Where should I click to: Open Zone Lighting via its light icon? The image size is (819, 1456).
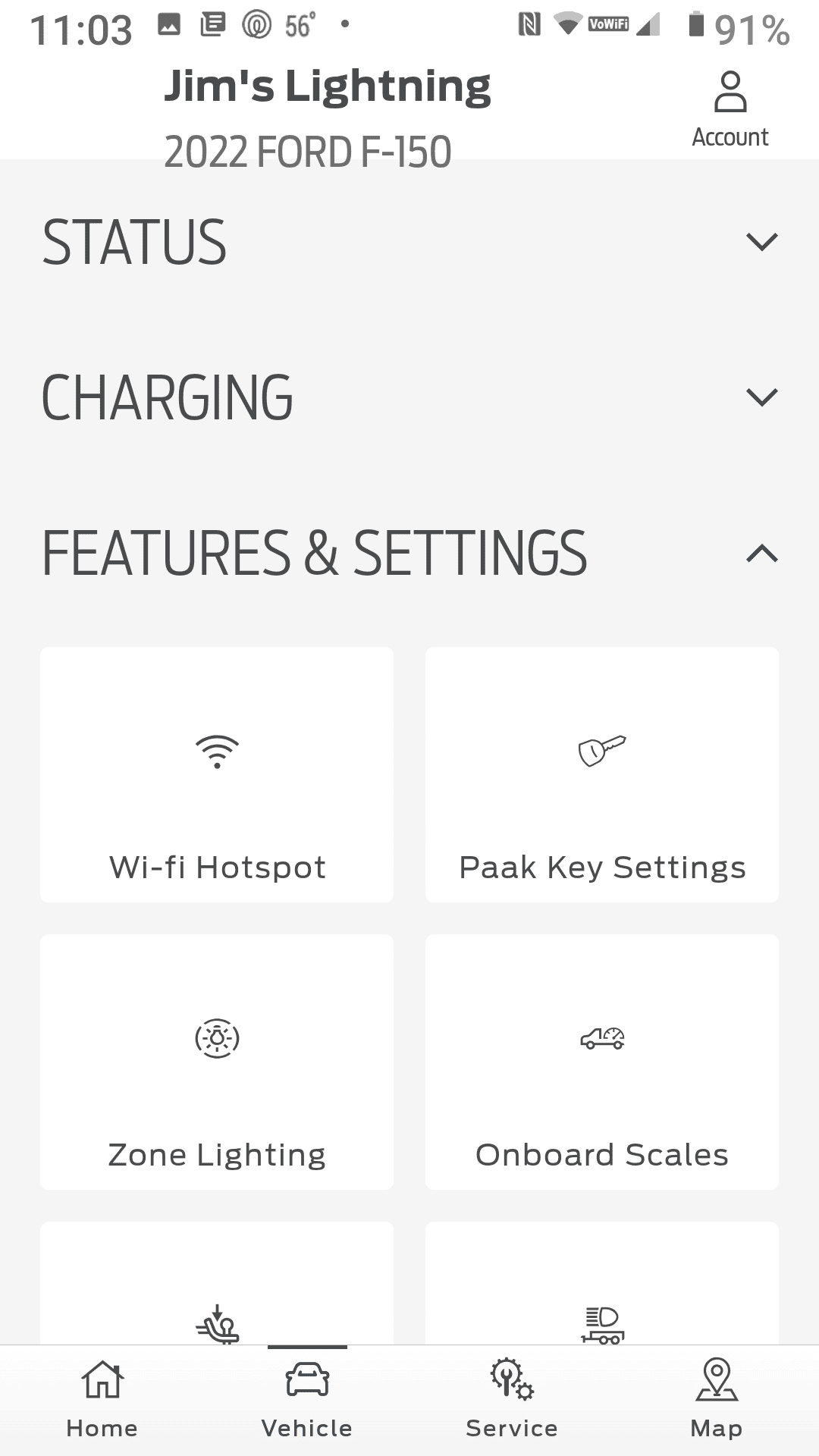click(x=217, y=1040)
